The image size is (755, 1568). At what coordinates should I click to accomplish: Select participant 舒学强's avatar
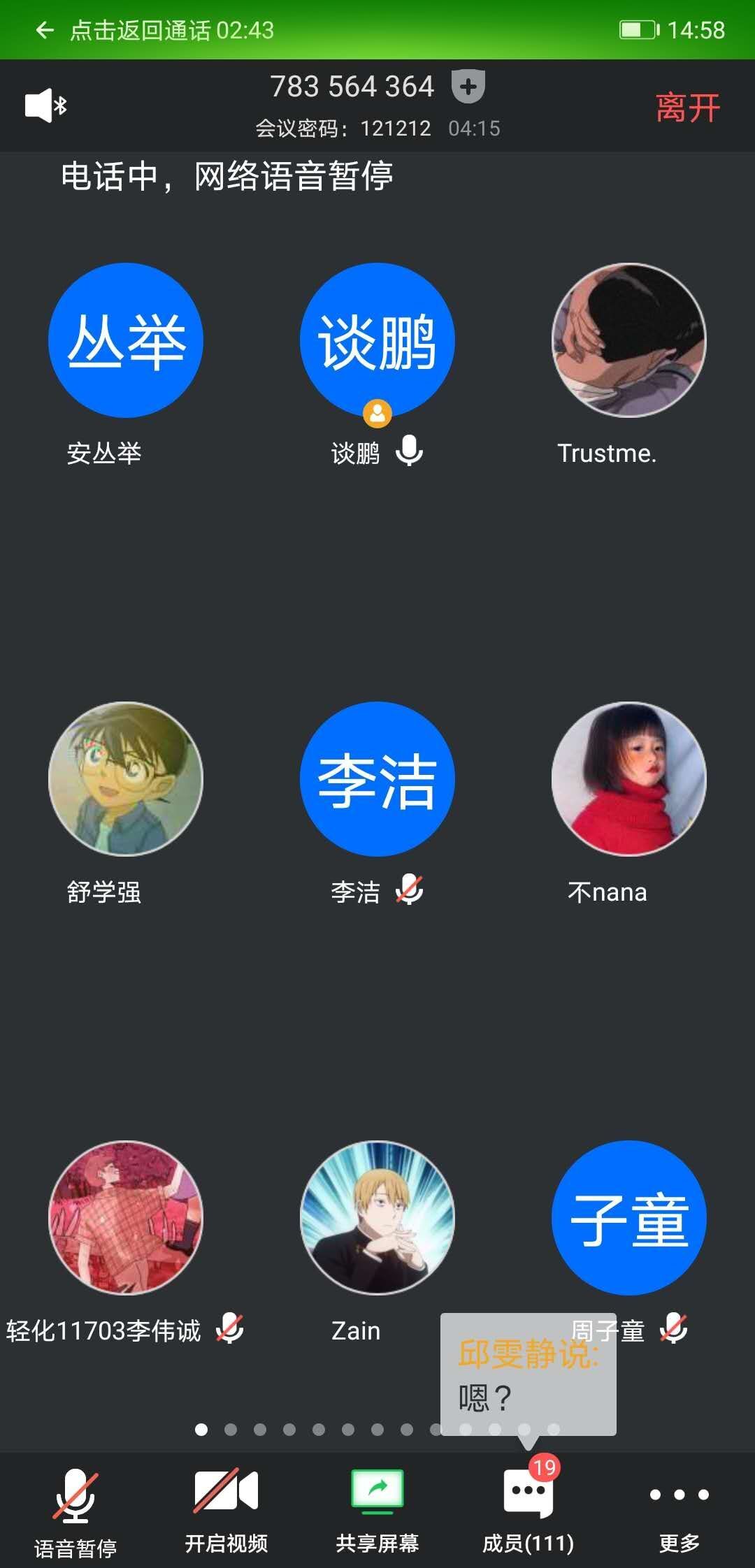tap(126, 779)
